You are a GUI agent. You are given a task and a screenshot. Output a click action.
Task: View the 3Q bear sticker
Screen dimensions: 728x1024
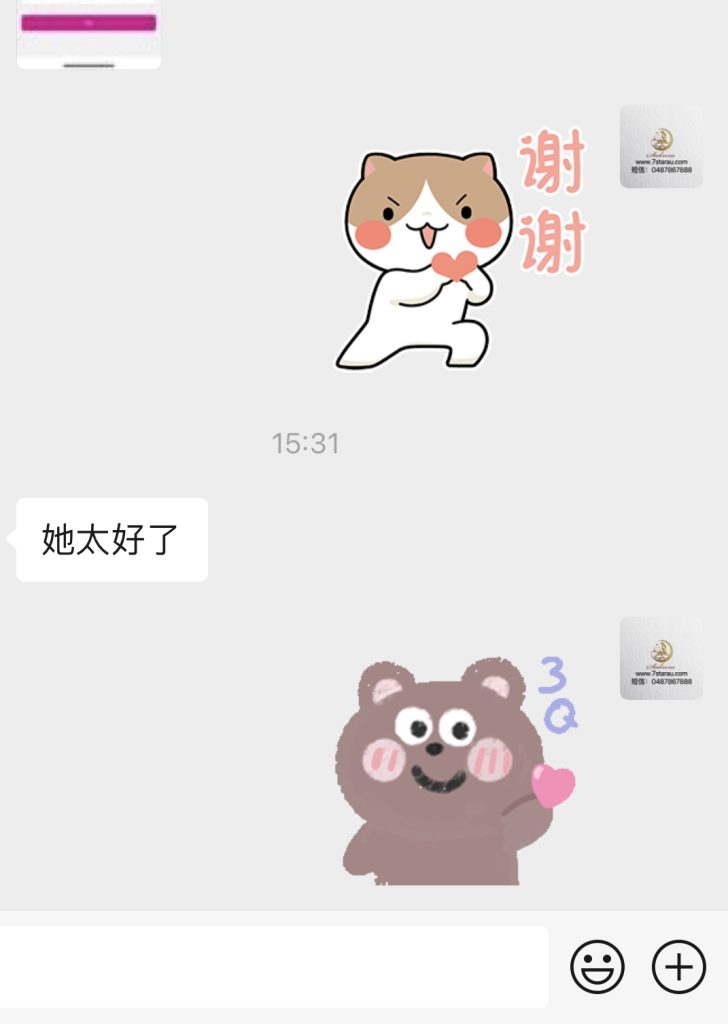455,770
